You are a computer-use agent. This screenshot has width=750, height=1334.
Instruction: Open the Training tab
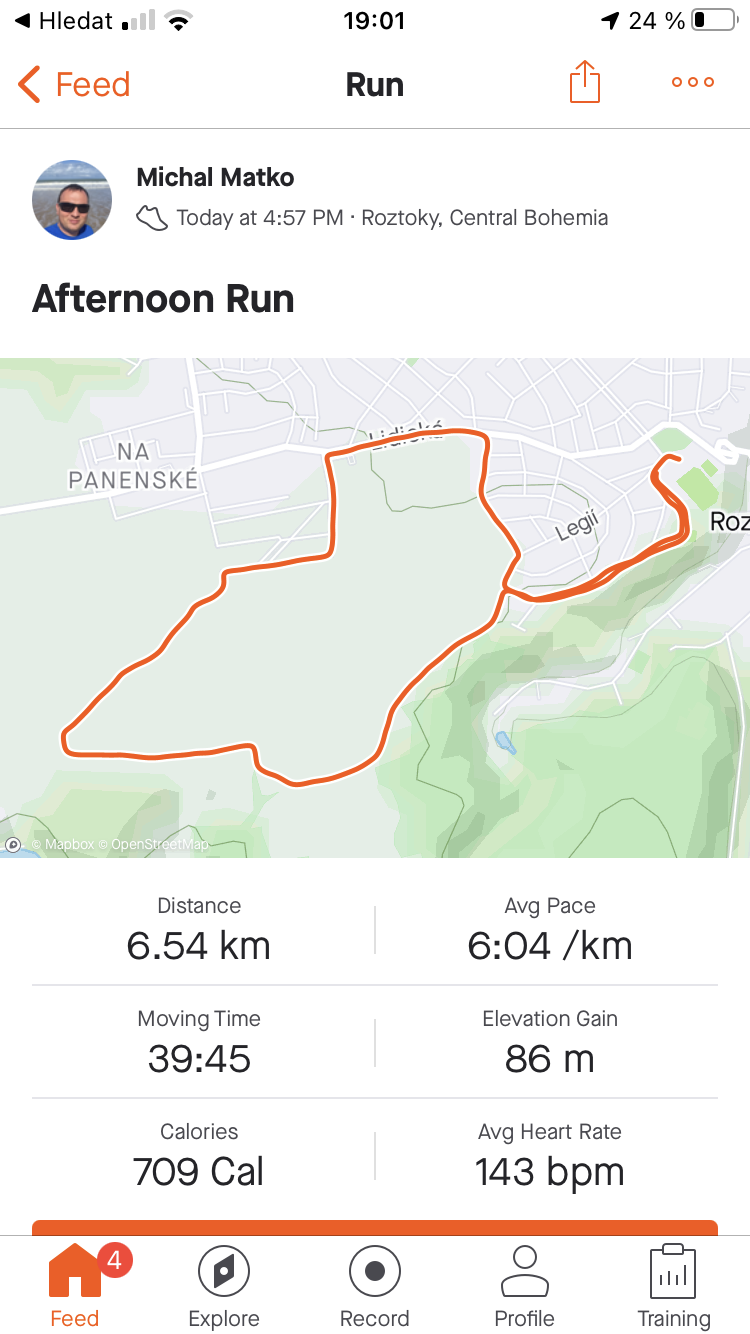(x=674, y=1286)
